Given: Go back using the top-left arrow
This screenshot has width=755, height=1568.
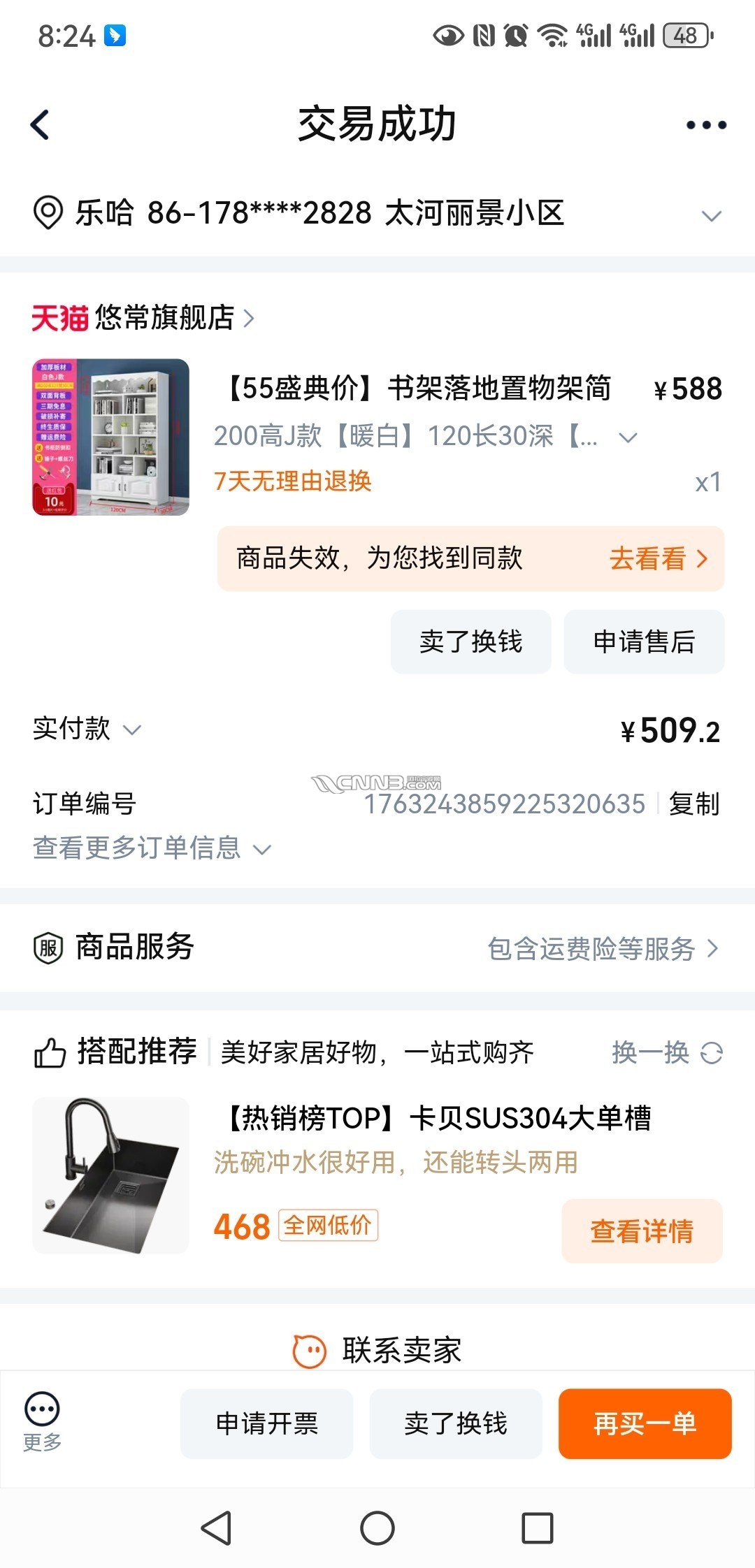Looking at the screenshot, I should (41, 125).
